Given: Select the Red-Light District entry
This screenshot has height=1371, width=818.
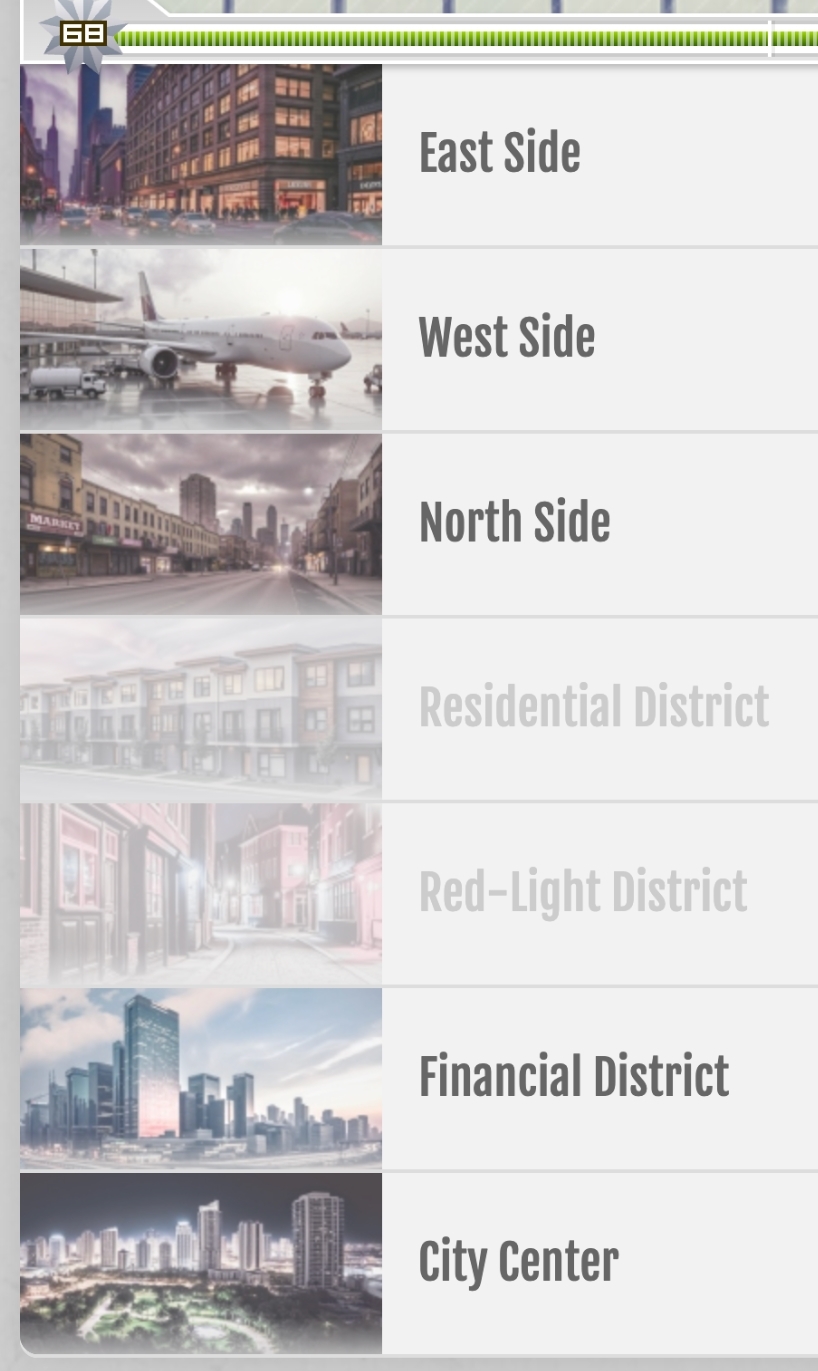Looking at the screenshot, I should [x=582, y=893].
